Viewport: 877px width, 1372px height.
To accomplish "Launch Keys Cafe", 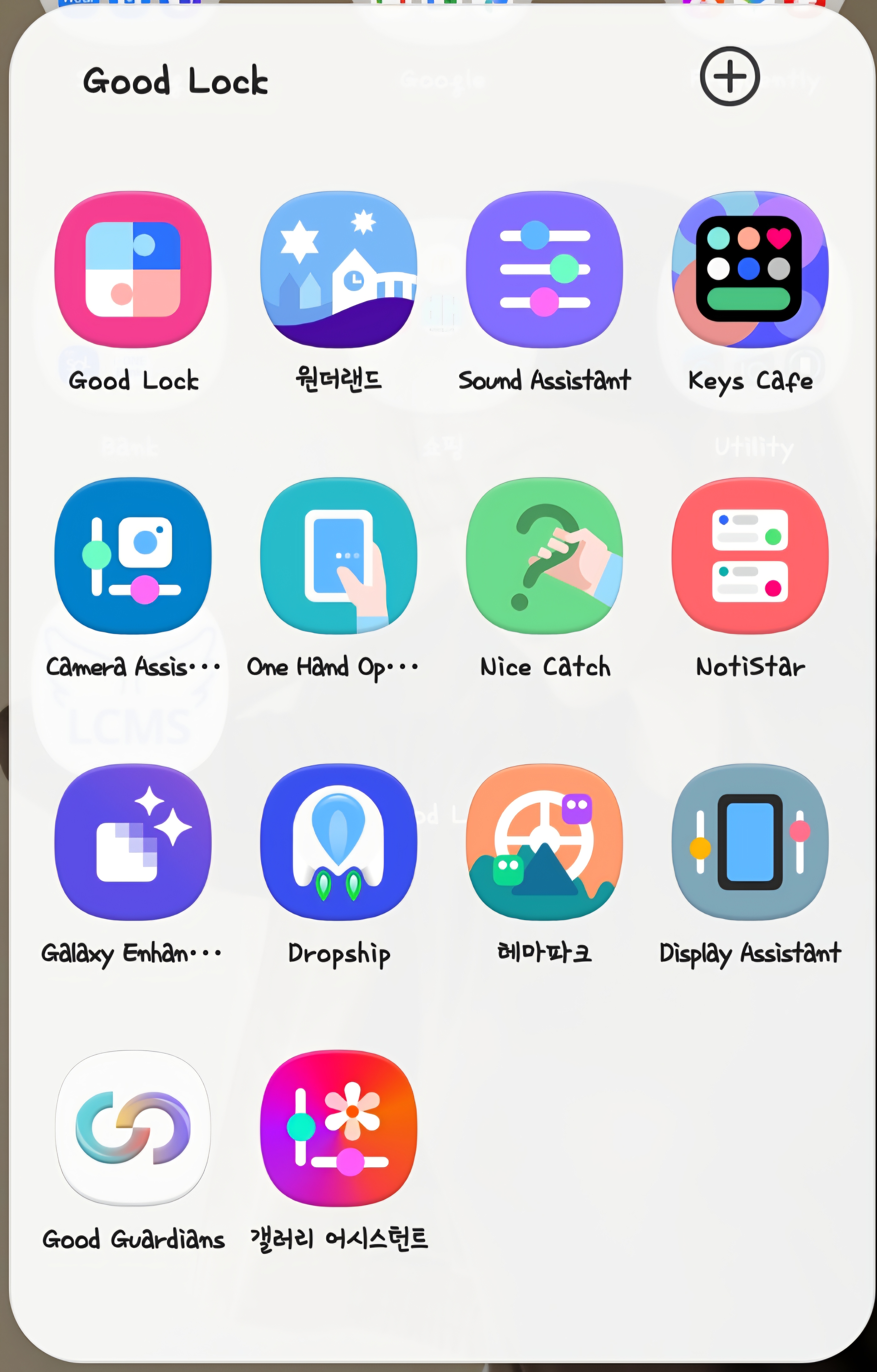I will click(x=750, y=270).
